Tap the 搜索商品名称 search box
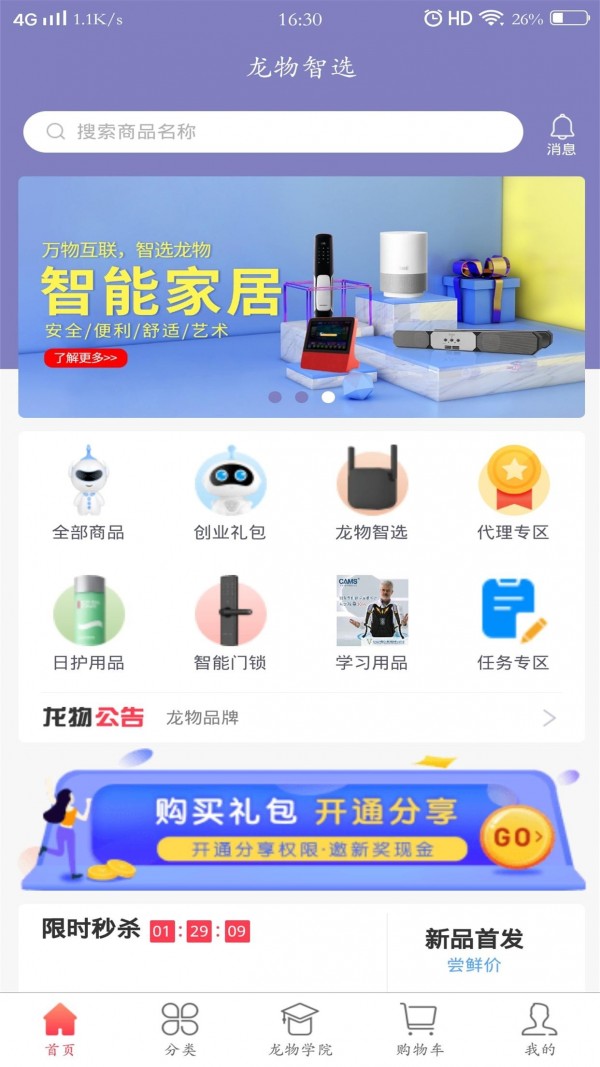 [272, 132]
